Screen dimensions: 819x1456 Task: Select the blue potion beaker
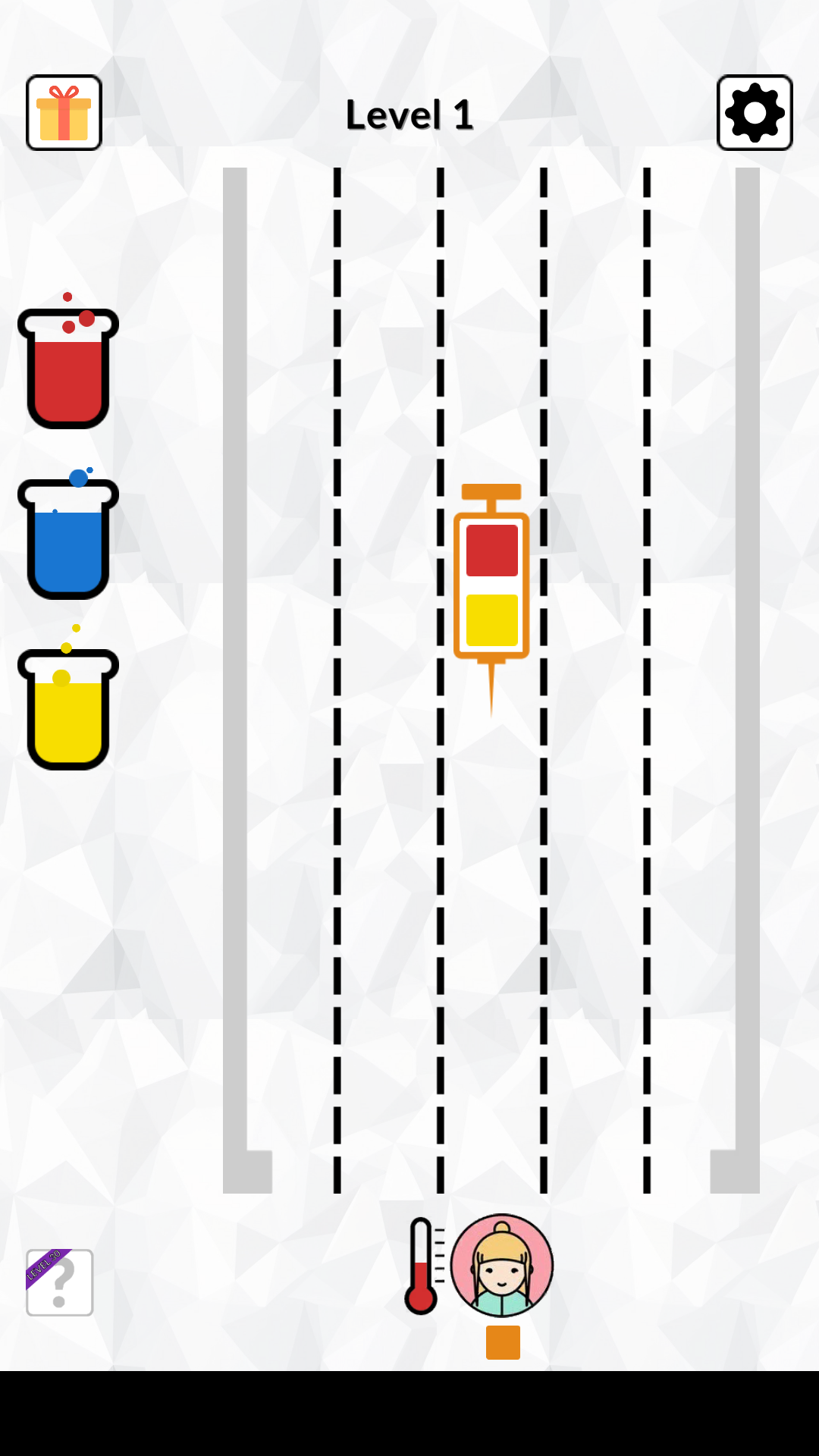(68, 538)
